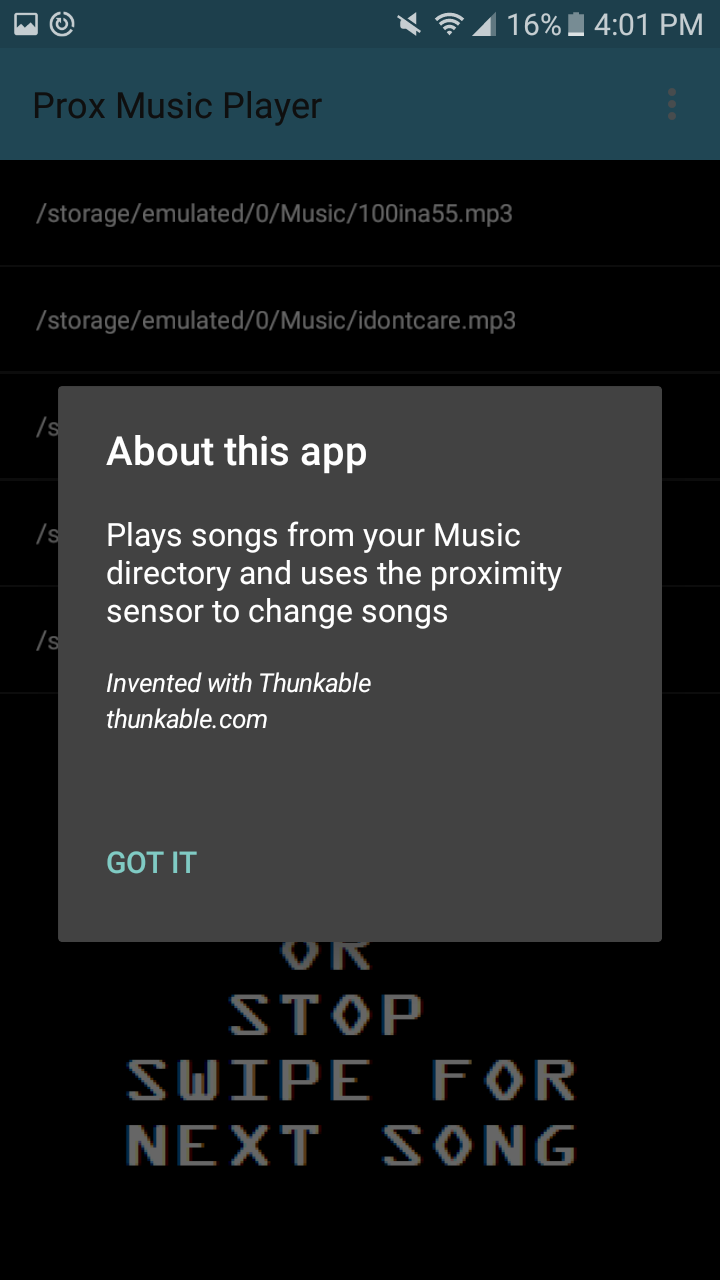Tap the About this app heading
Screen dimensions: 720x1280
point(237,451)
